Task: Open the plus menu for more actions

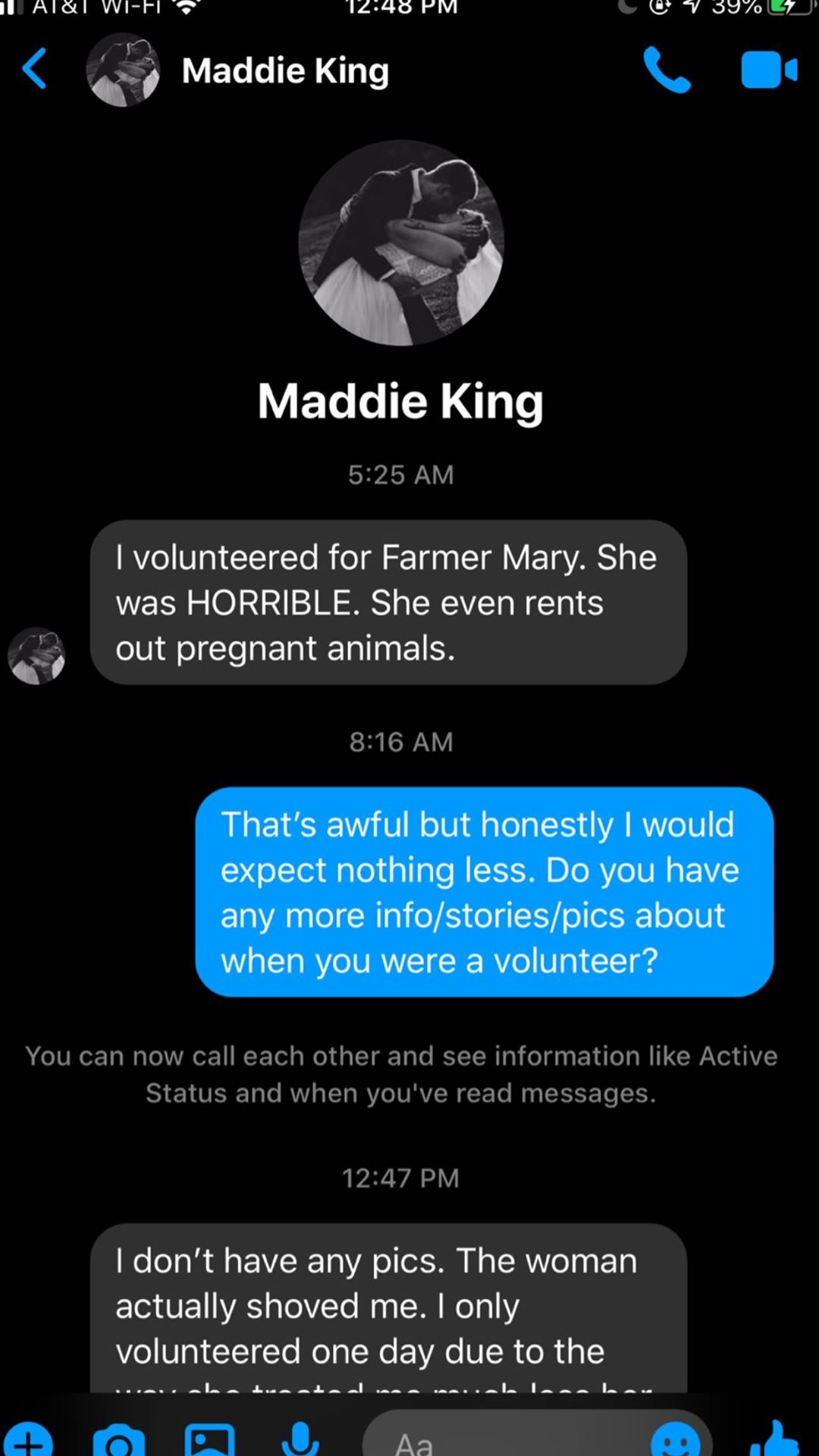Action: [x=28, y=1439]
